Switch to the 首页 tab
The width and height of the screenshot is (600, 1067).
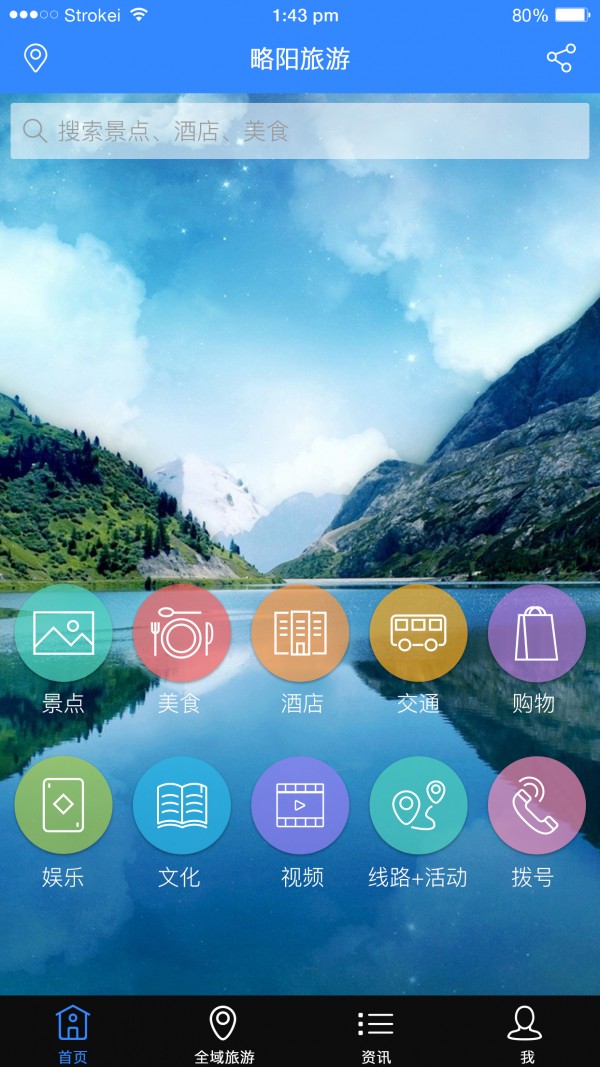(x=73, y=1033)
